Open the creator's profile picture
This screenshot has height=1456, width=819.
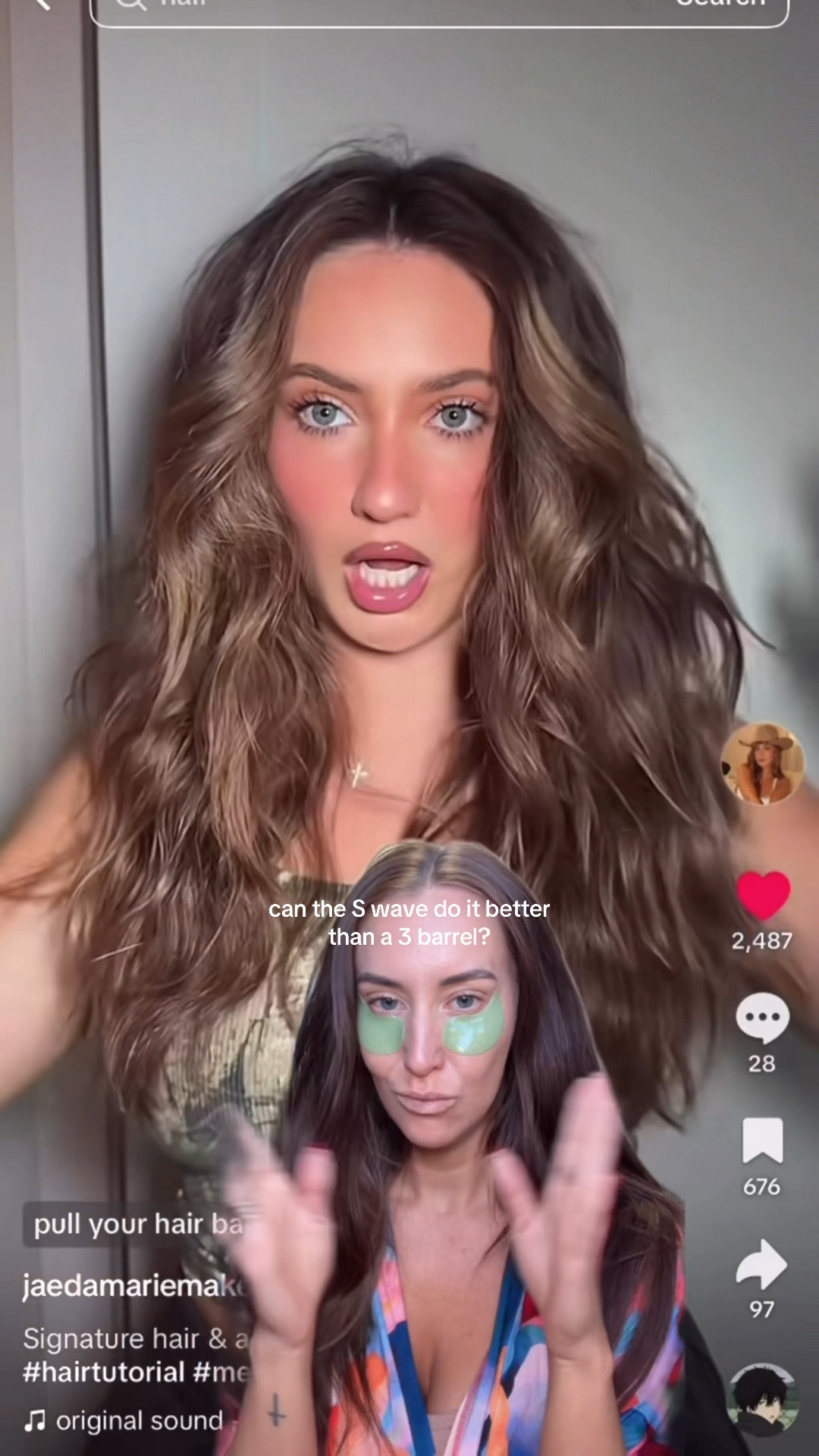coord(762,762)
